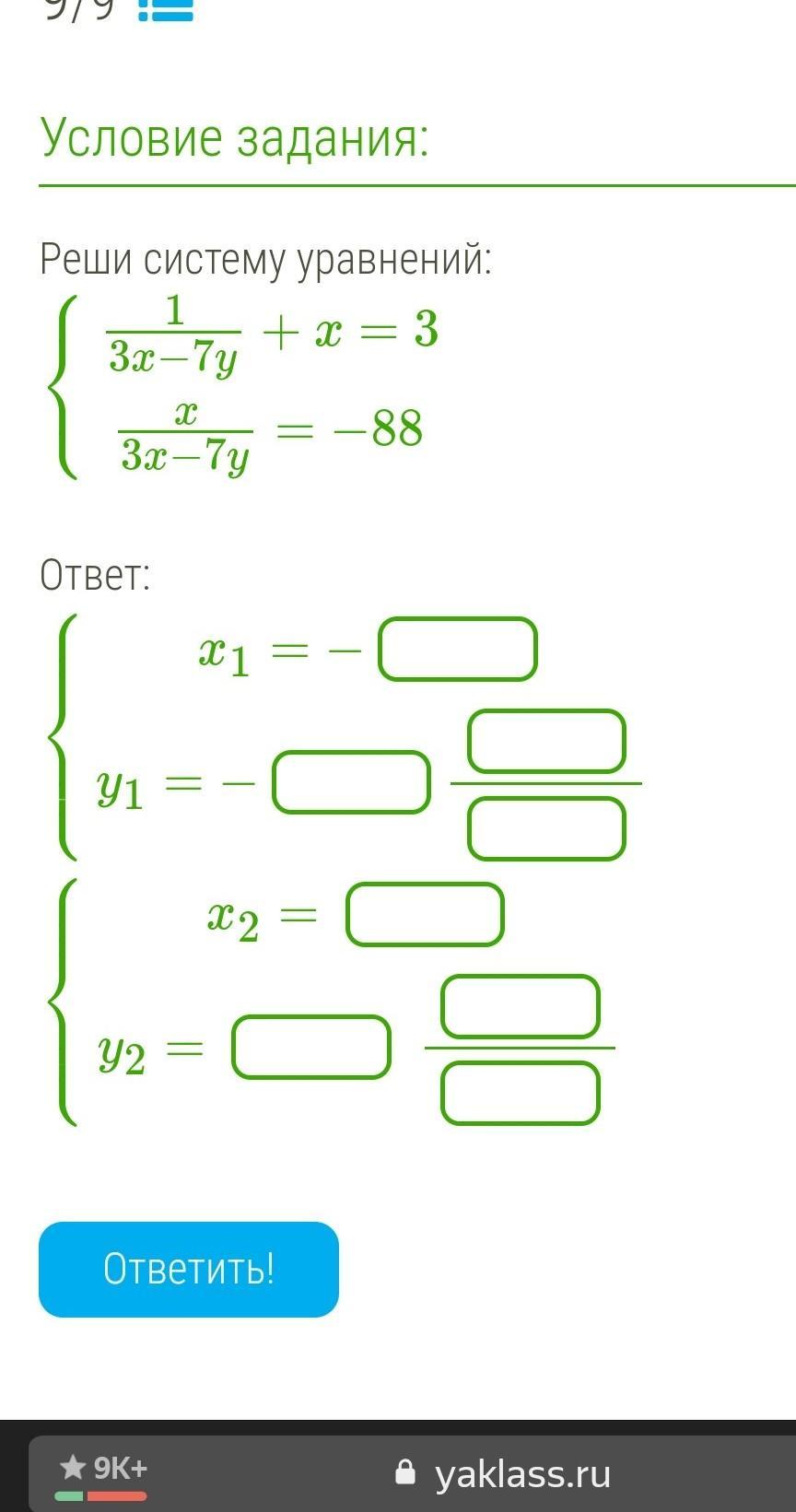The width and height of the screenshot is (796, 1512).
Task: Focus the y2 denominator field
Action: [521, 1094]
